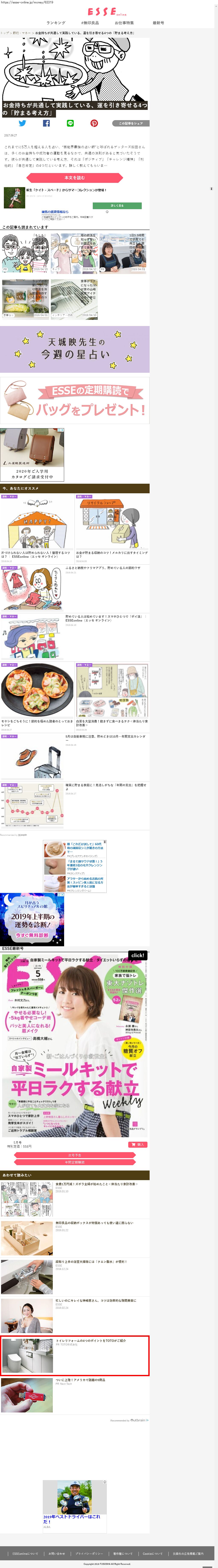Image resolution: width=218 pixels, height=1568 pixels.
Task: Share this article via LINE
Action: coord(70,123)
